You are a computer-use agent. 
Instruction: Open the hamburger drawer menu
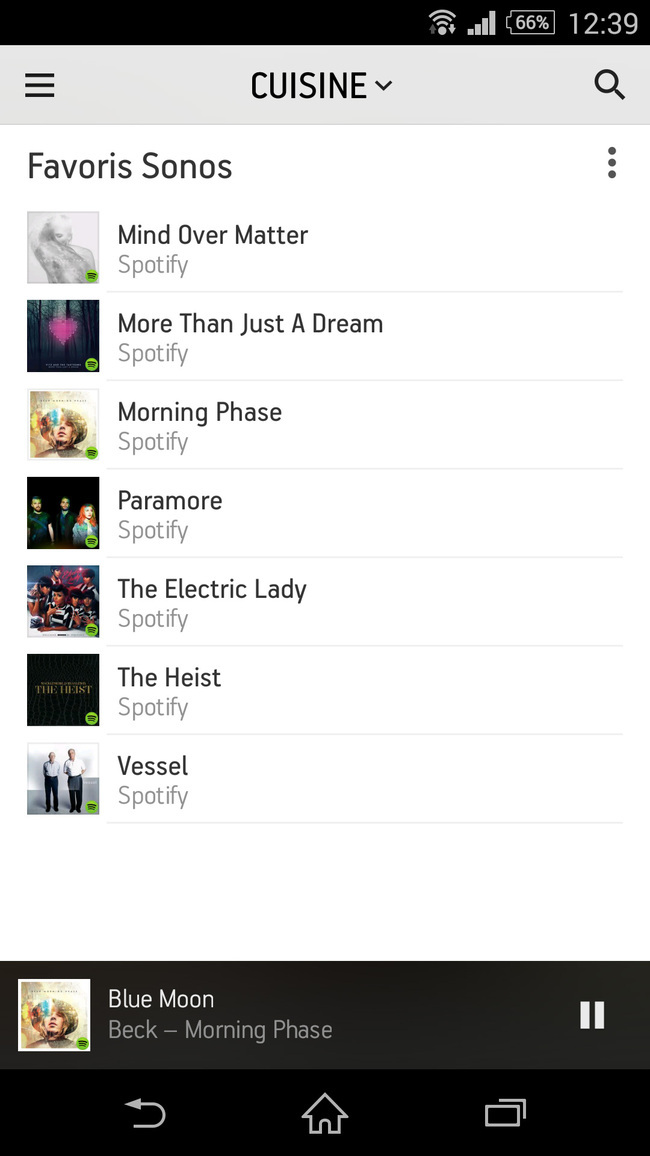(40, 86)
